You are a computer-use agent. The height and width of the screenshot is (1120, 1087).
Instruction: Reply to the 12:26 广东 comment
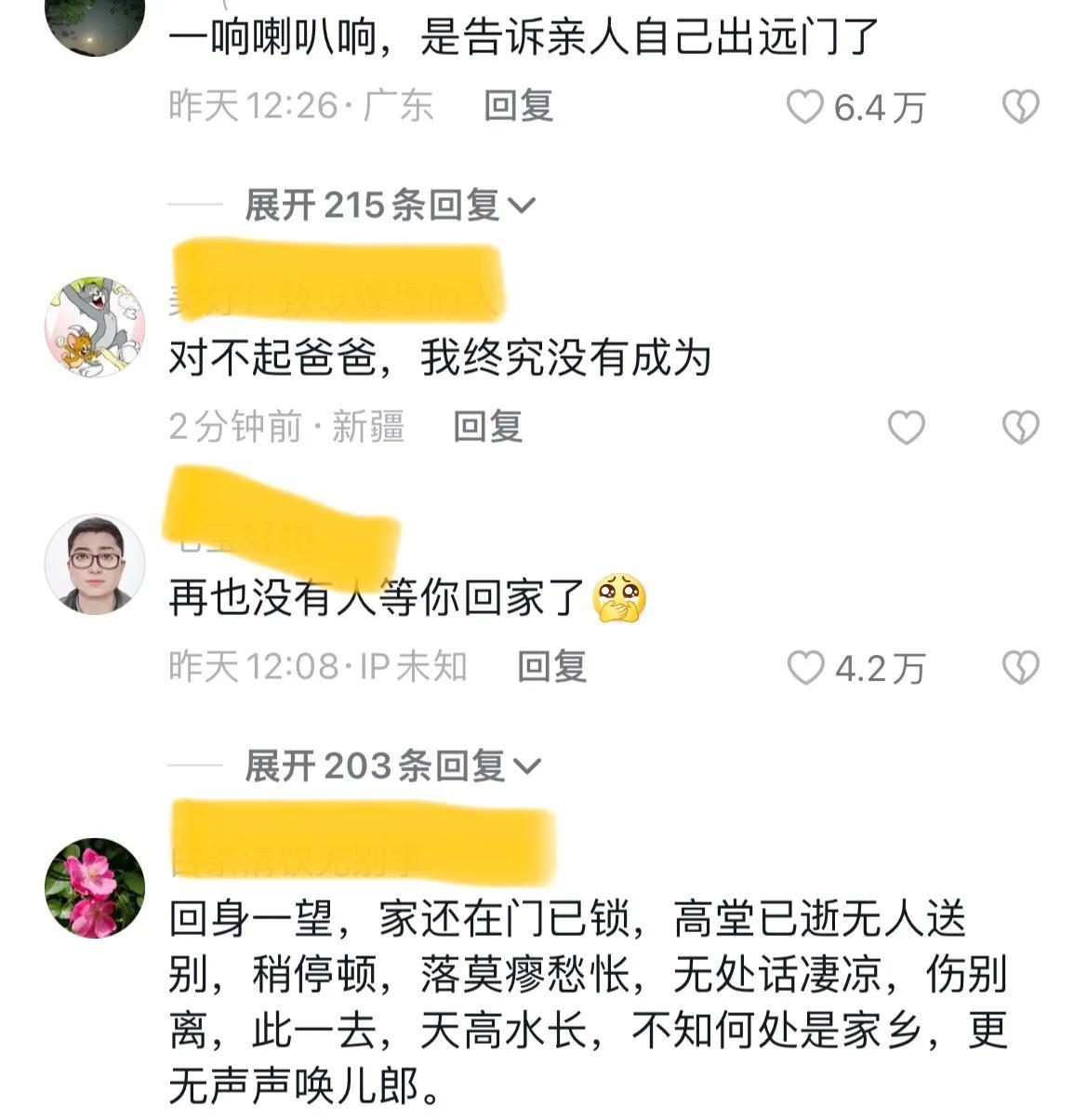tap(518, 106)
